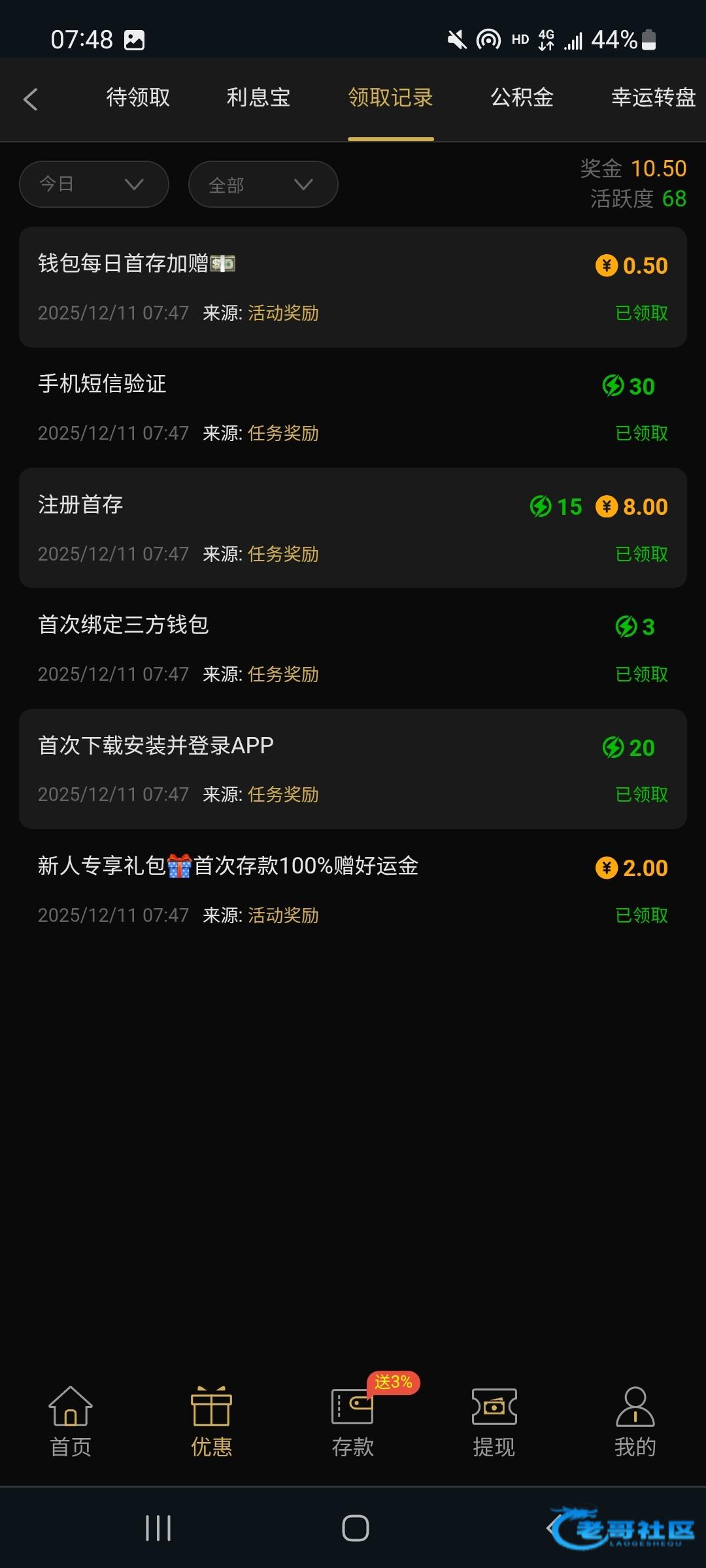Viewport: 706px width, 1568px height.
Task: Select the 领取记录 tab
Action: coord(390,98)
